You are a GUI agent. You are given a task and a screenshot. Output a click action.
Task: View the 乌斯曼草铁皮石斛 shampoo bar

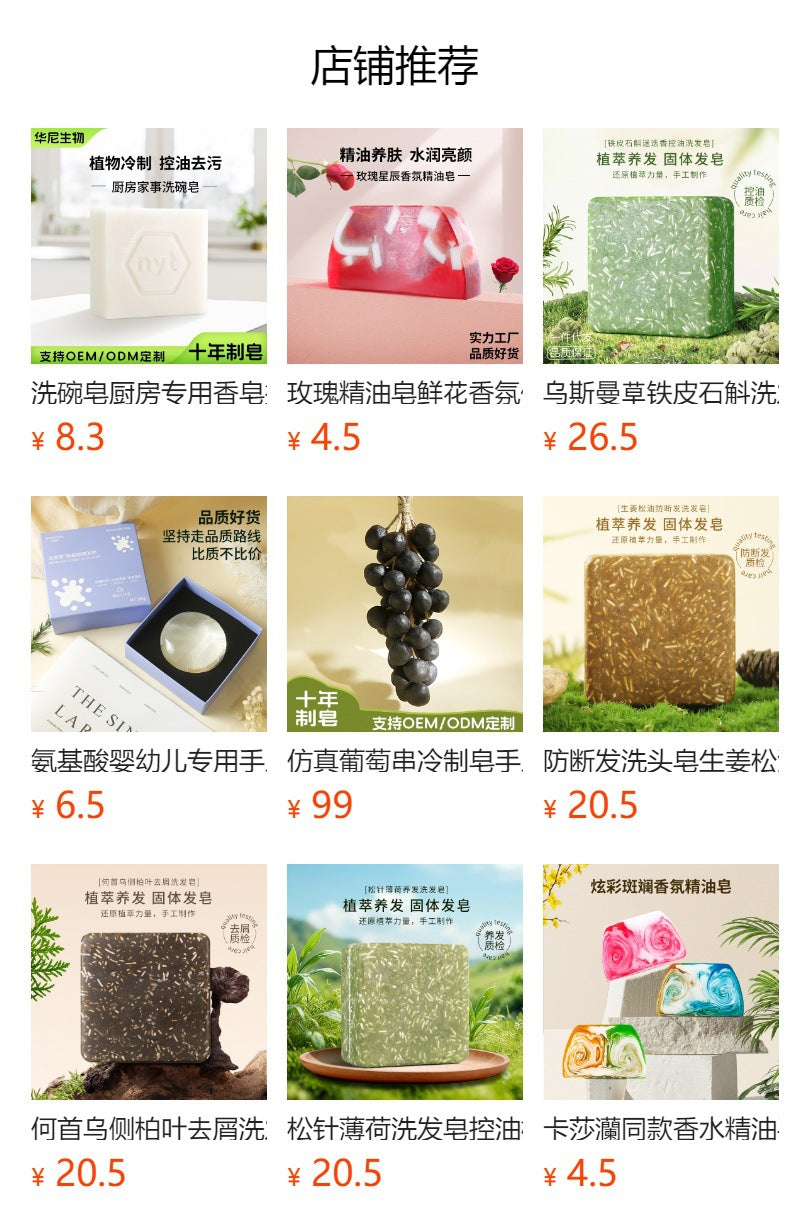(660, 246)
